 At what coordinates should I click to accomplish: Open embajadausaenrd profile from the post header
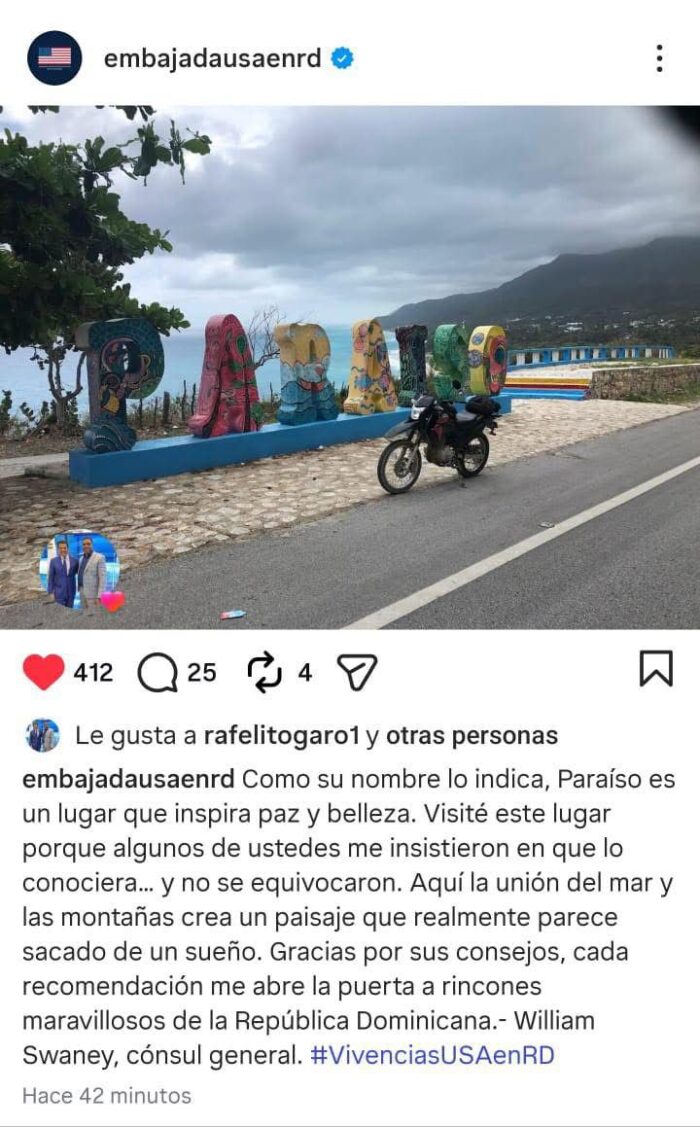[212, 58]
